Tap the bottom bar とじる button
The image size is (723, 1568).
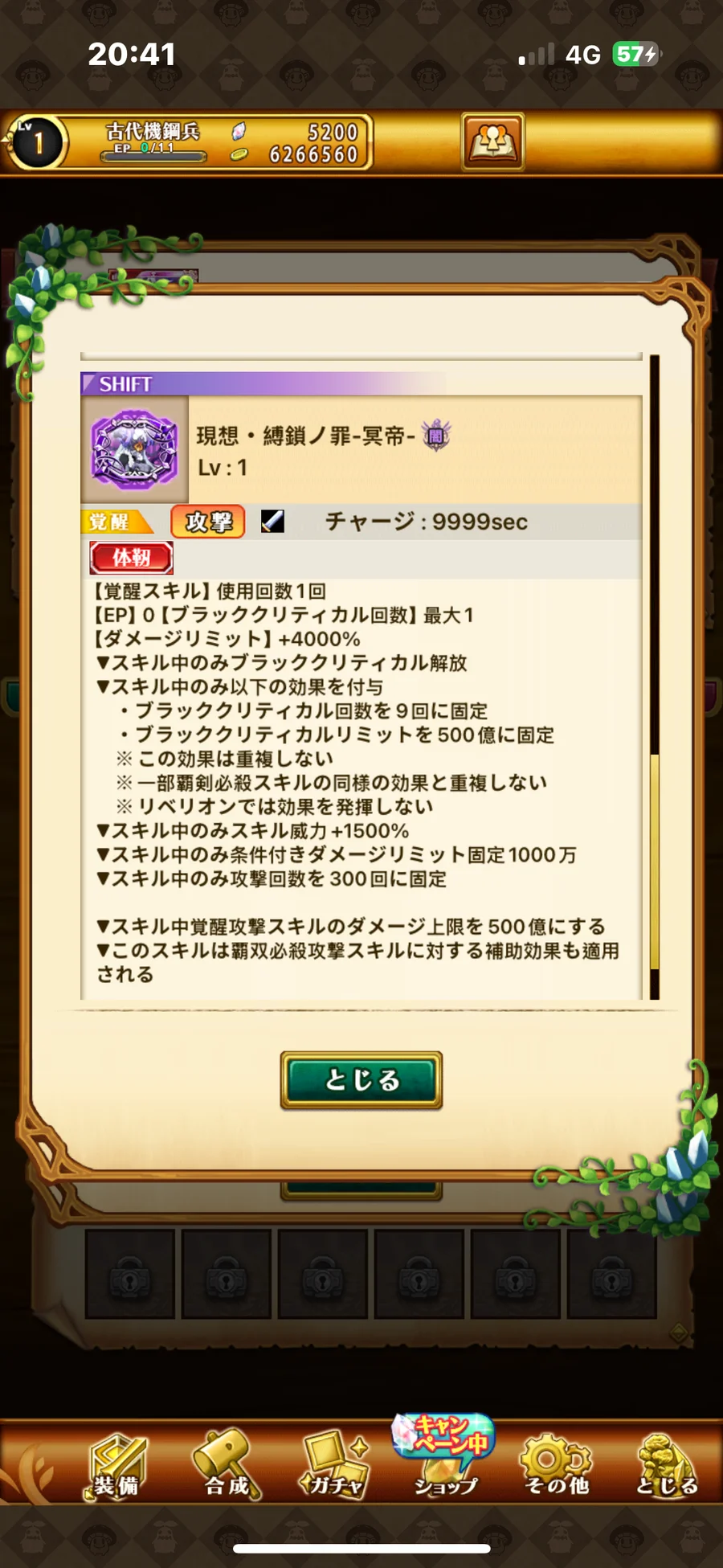click(x=667, y=1466)
